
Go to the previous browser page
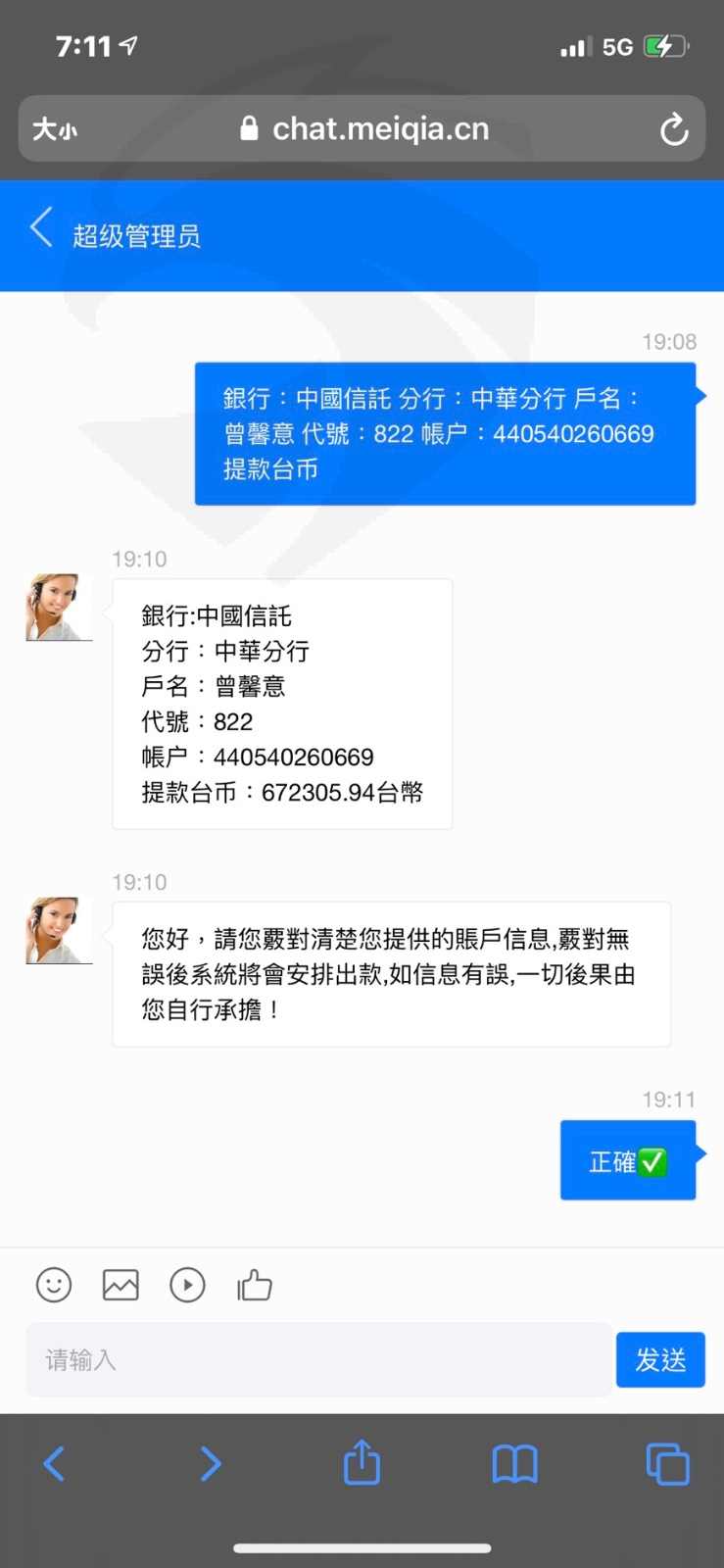point(54,1464)
